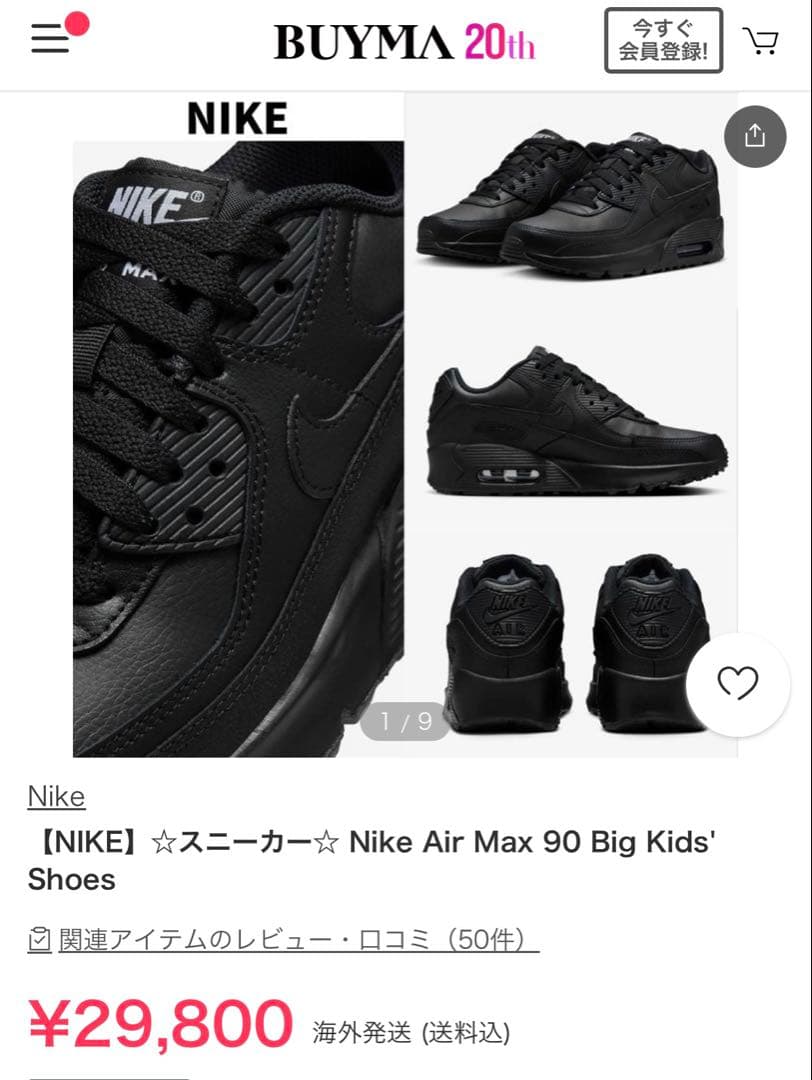
Task: Share the Air Max 90 product
Action: coord(756,137)
